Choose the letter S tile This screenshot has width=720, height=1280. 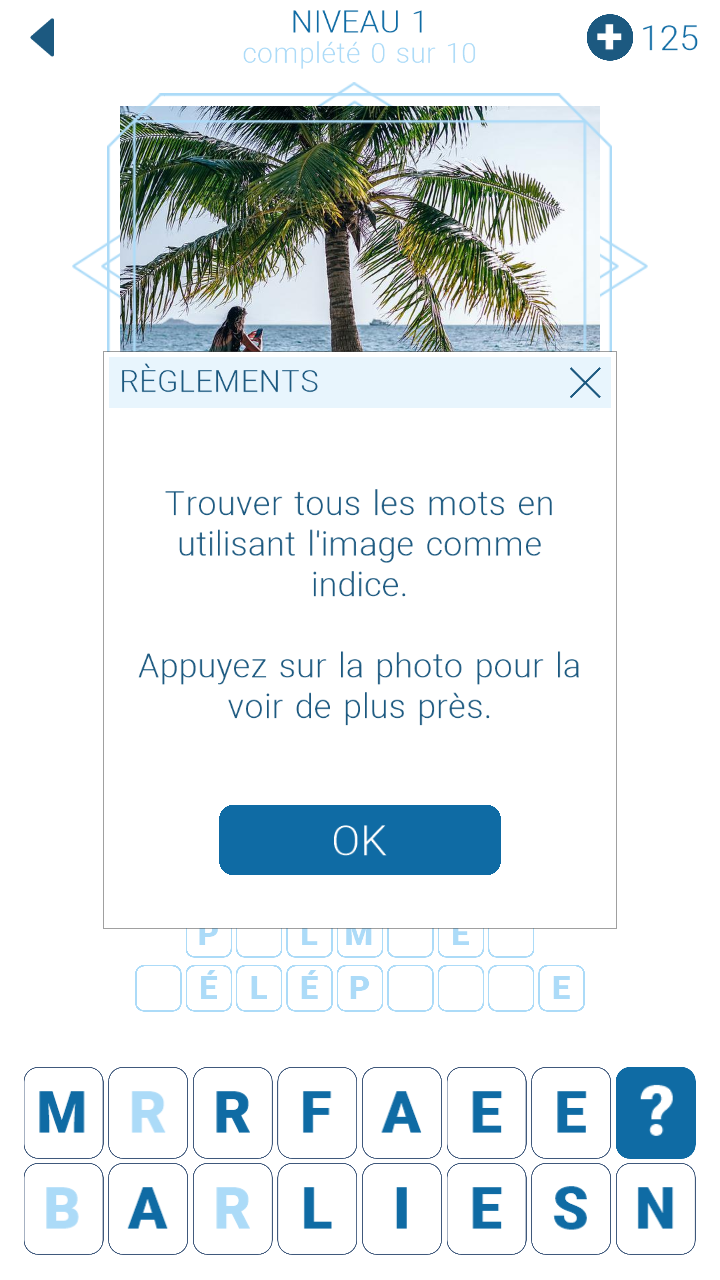[x=570, y=1209]
